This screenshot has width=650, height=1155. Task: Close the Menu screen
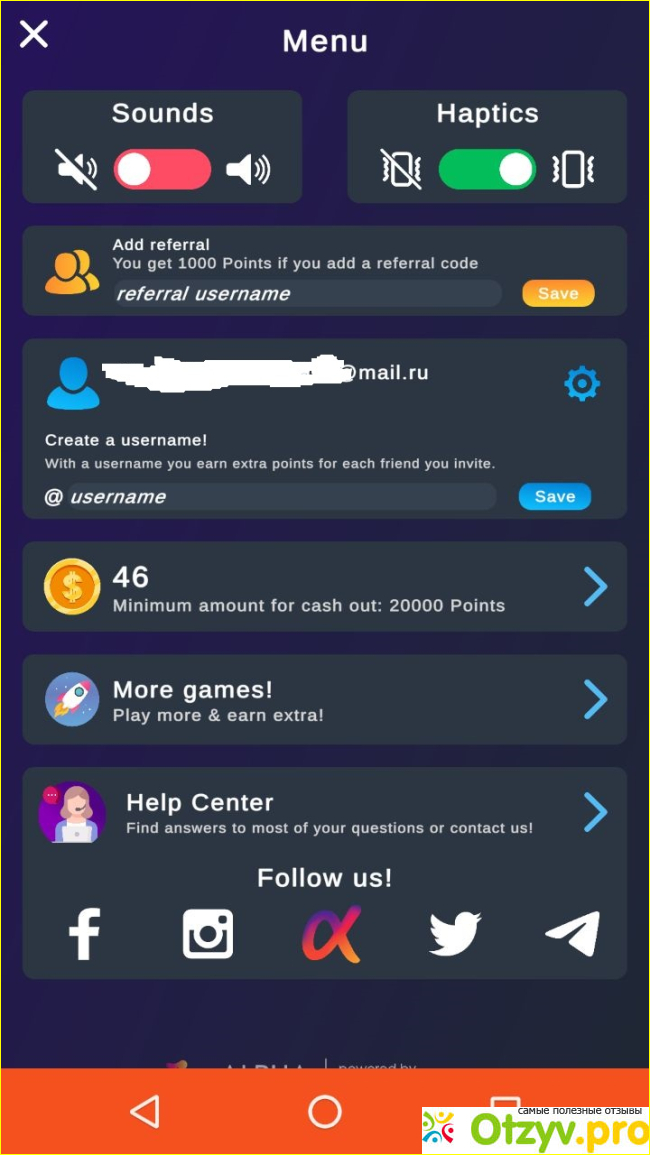click(x=34, y=35)
